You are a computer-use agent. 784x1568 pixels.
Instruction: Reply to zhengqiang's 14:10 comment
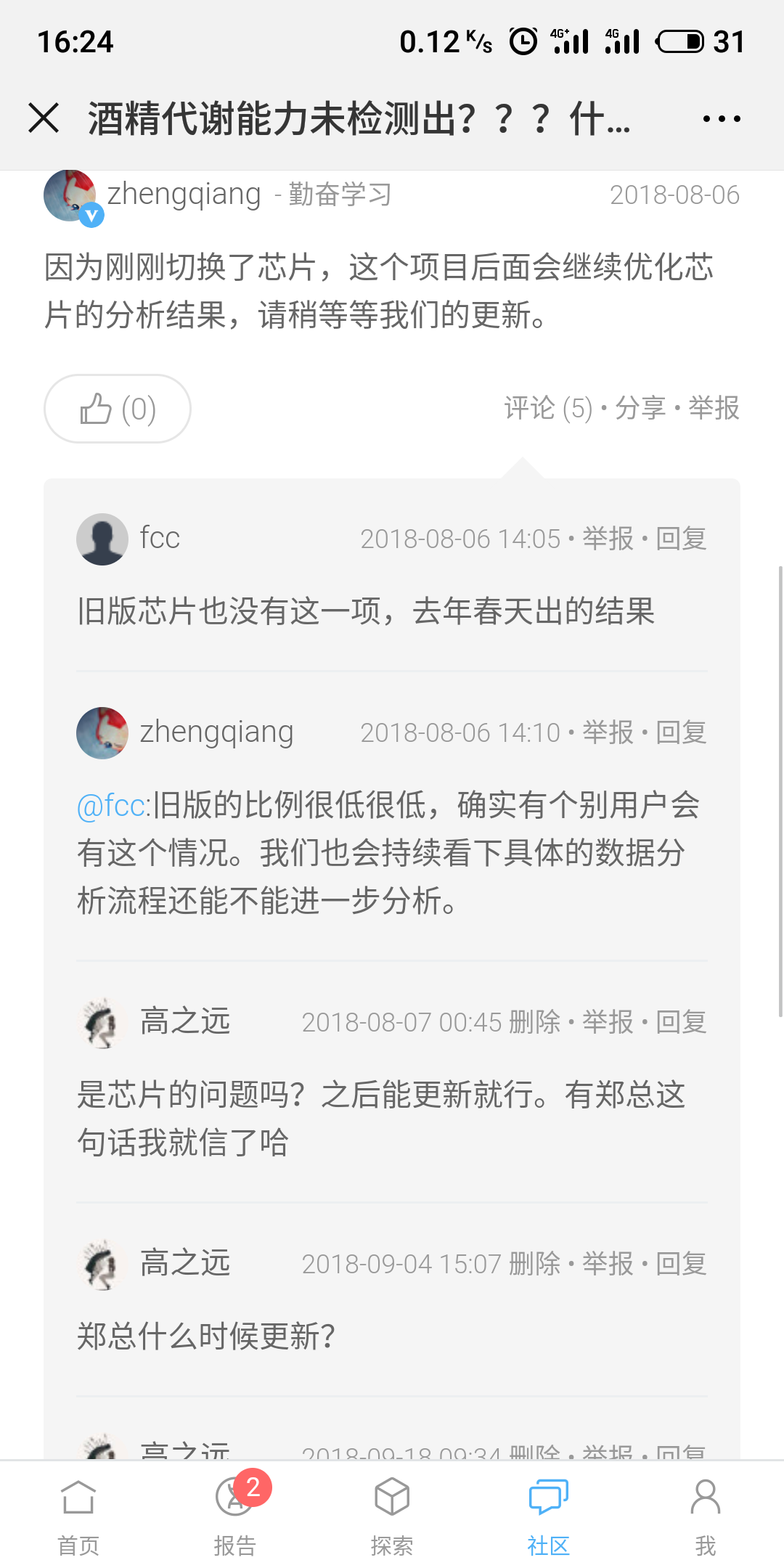point(681,732)
